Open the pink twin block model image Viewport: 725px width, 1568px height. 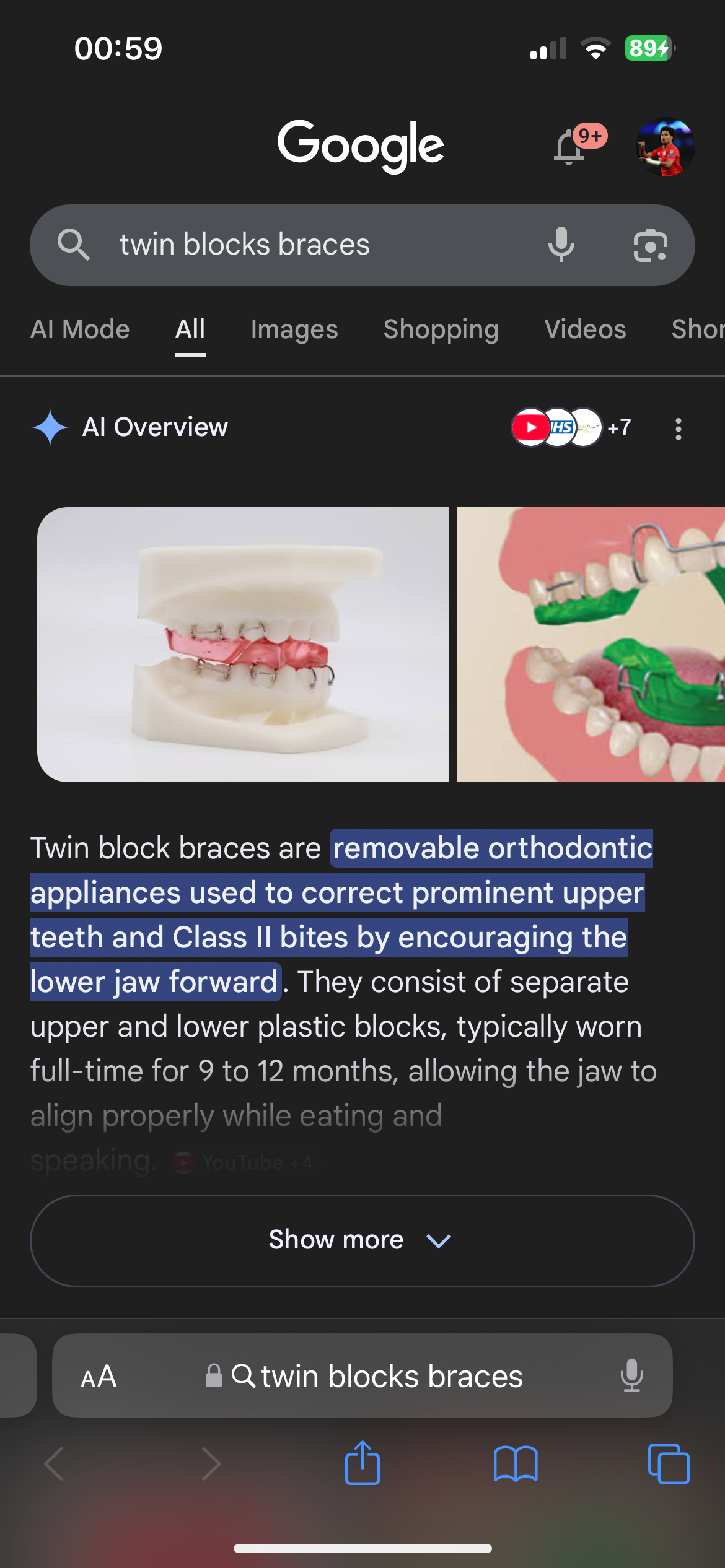[243, 644]
